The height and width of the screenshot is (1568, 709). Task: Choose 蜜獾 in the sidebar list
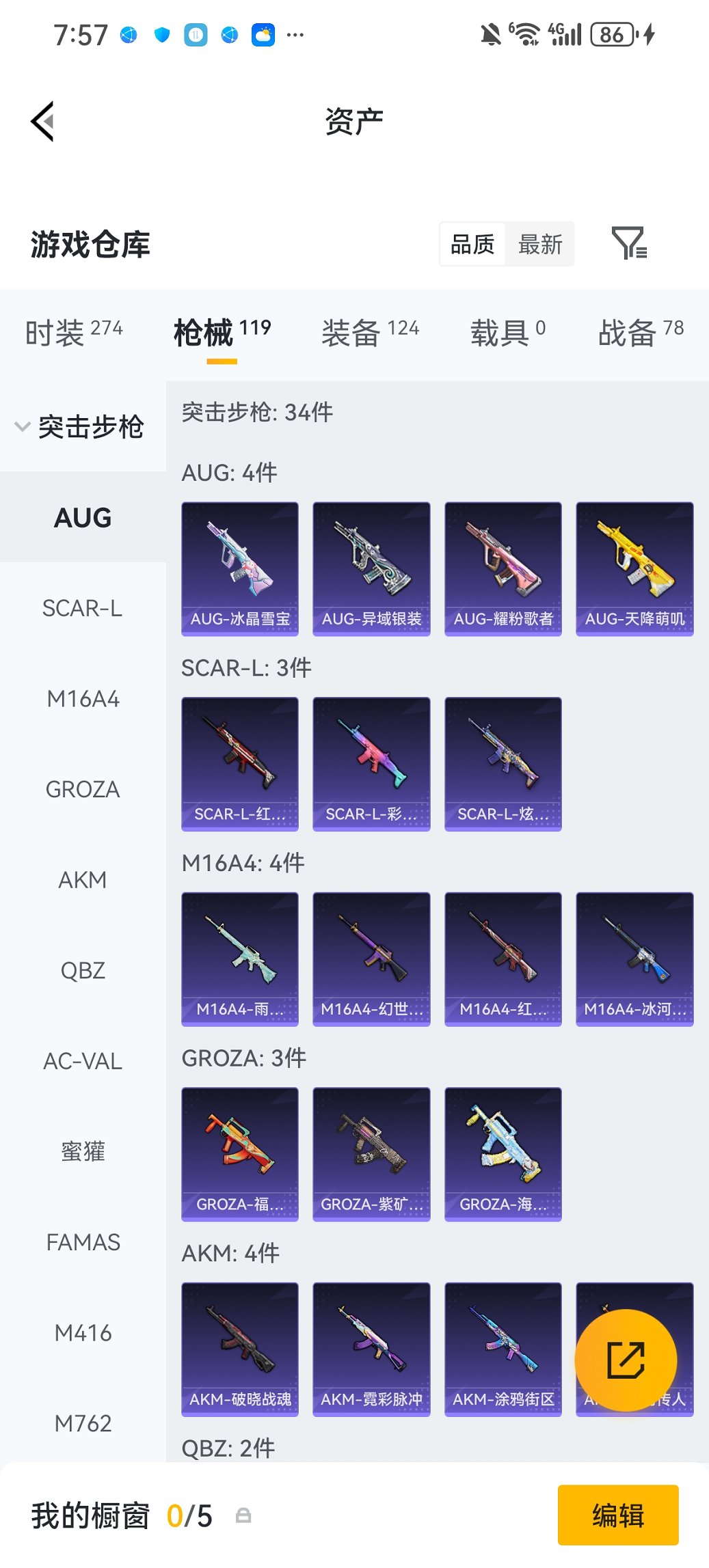click(83, 1151)
